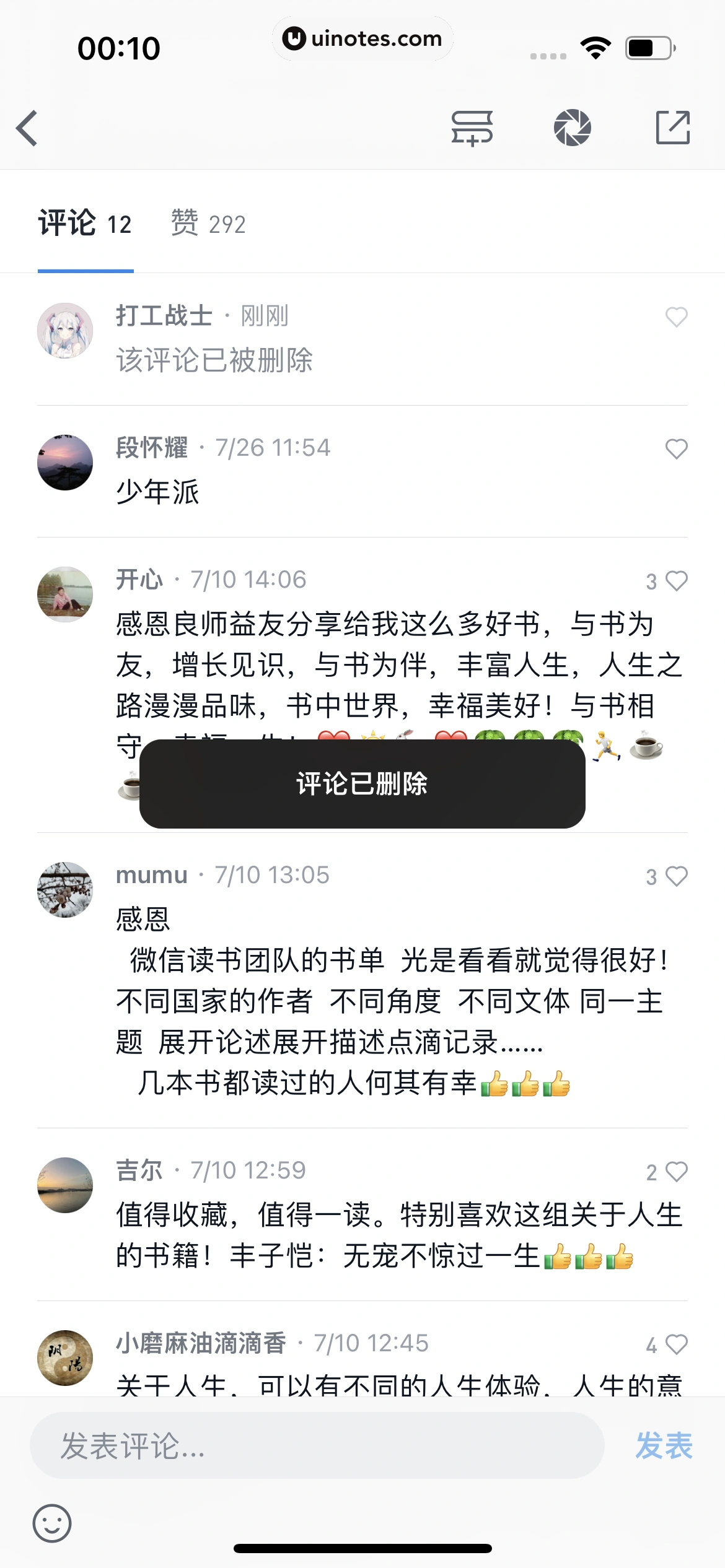This screenshot has width=725, height=1568.
Task: Tap username 段怀耀 to view profile
Action: [x=153, y=447]
